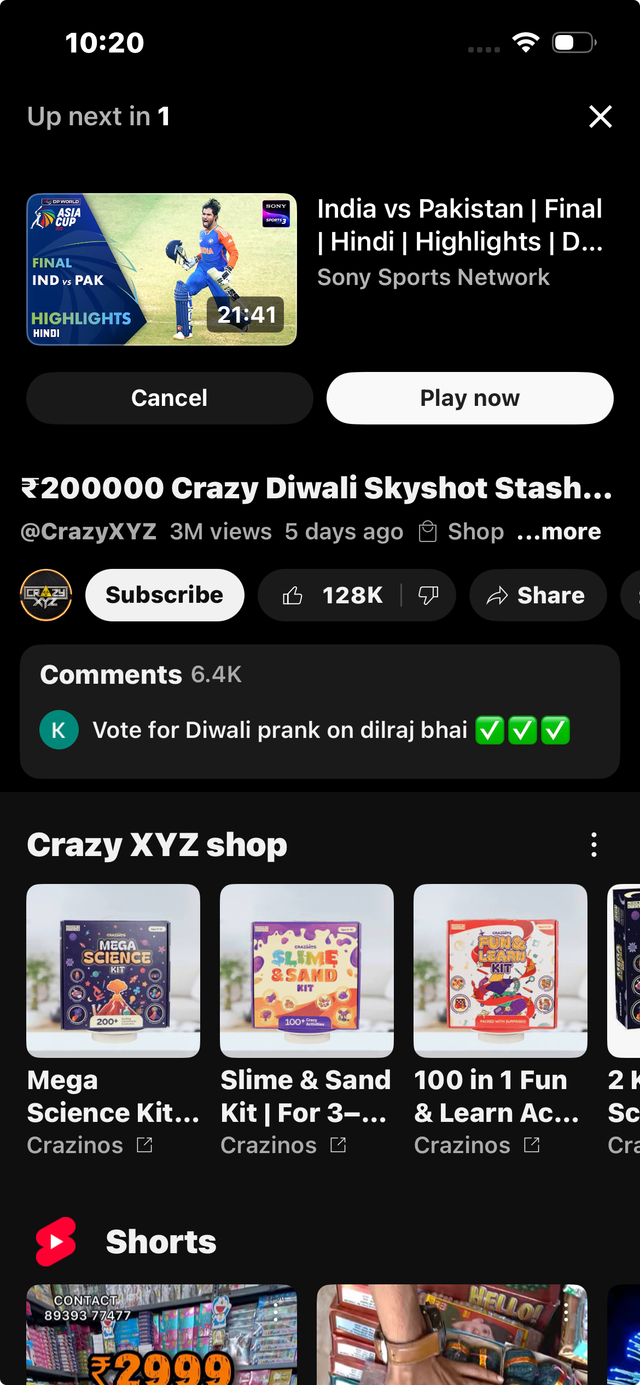This screenshot has height=1385, width=640.
Task: Play the Short showing ₹2999 price
Action: [x=162, y=1335]
